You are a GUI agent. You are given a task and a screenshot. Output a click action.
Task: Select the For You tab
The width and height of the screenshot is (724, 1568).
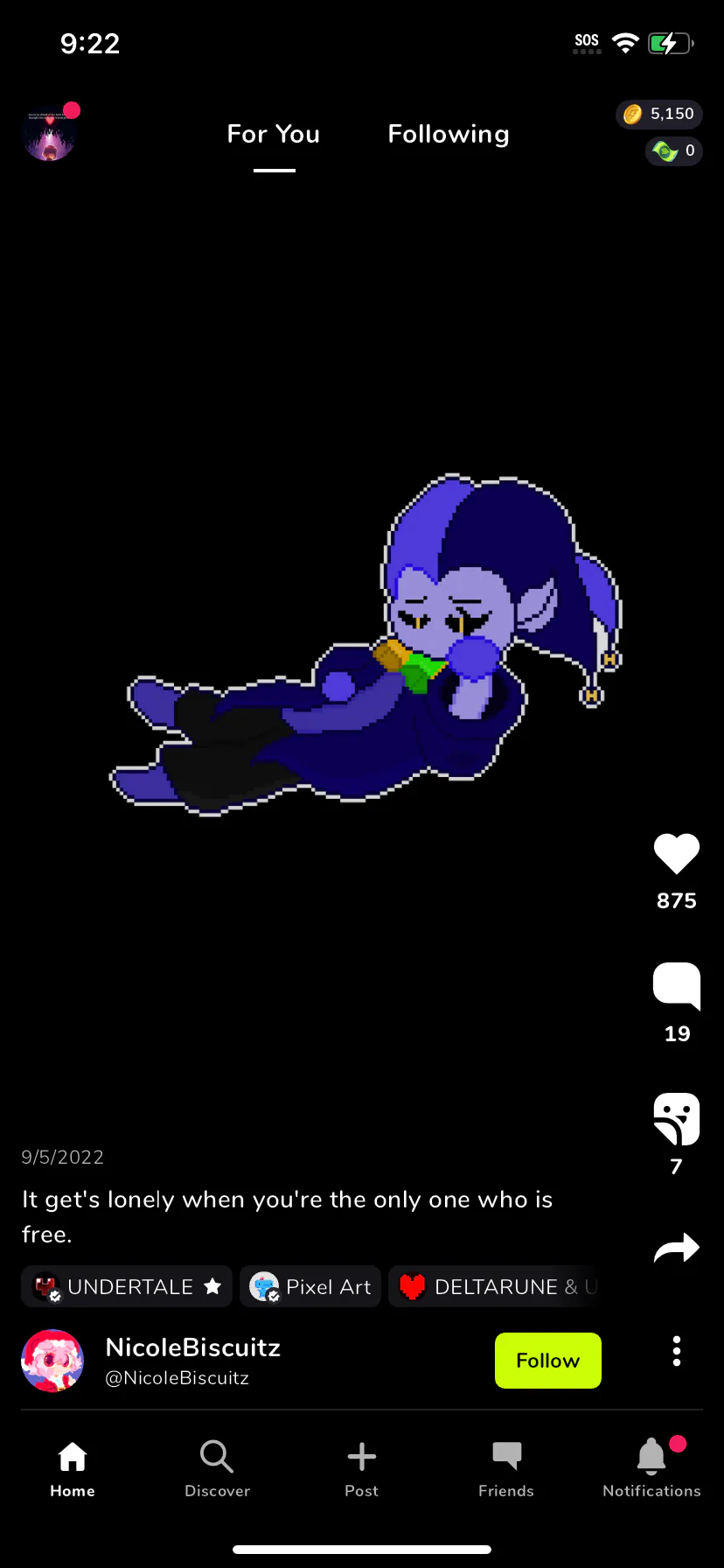[274, 134]
